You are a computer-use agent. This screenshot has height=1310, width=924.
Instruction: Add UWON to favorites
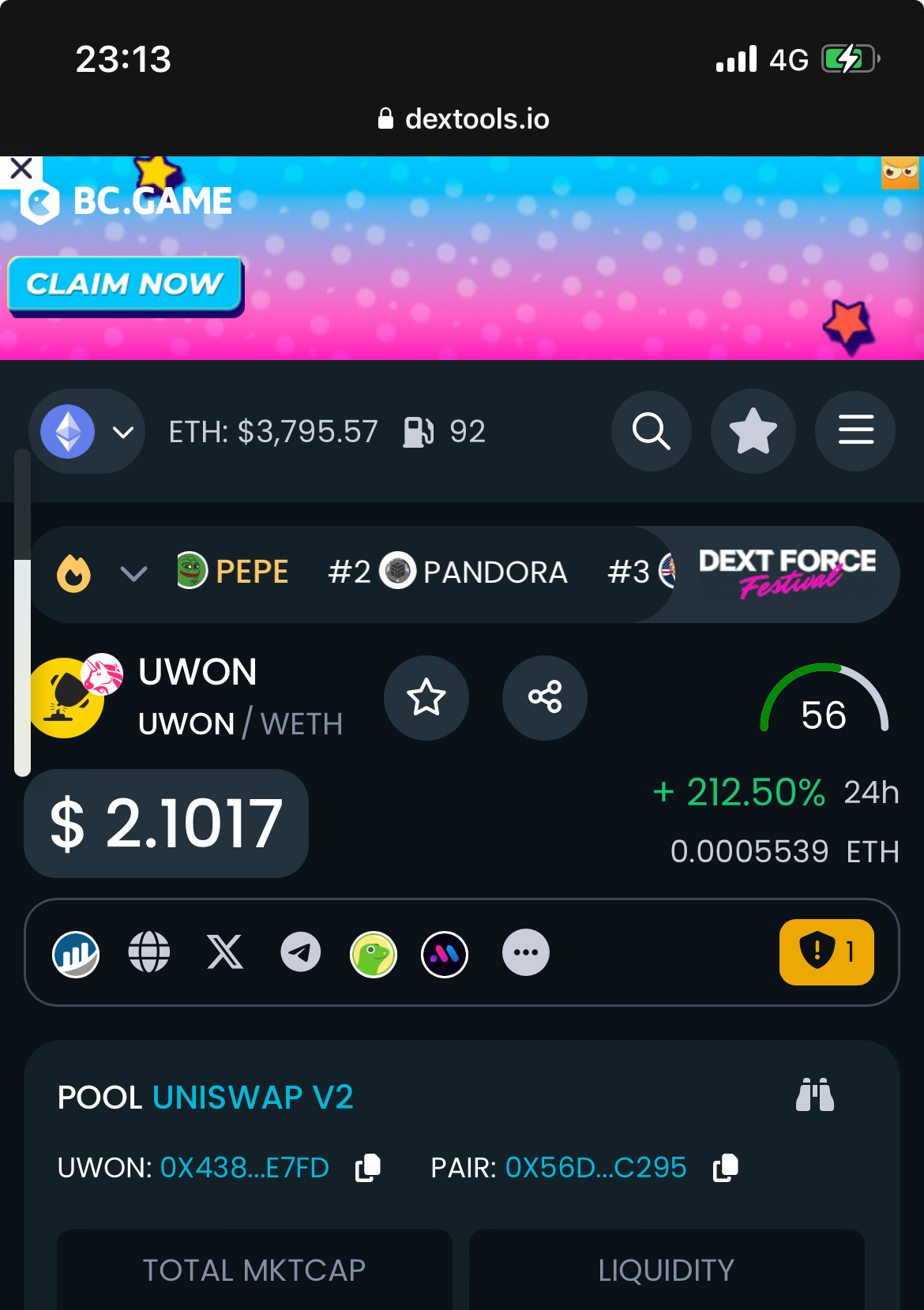coord(426,697)
